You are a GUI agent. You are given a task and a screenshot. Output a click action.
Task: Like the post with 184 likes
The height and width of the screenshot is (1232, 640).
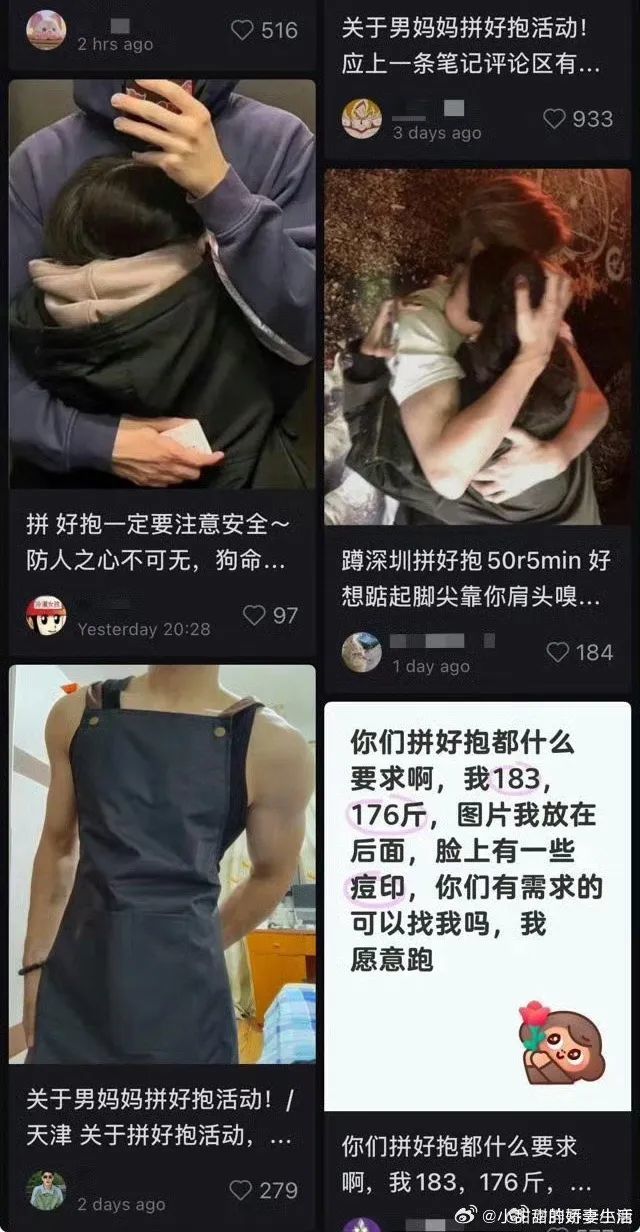558,652
